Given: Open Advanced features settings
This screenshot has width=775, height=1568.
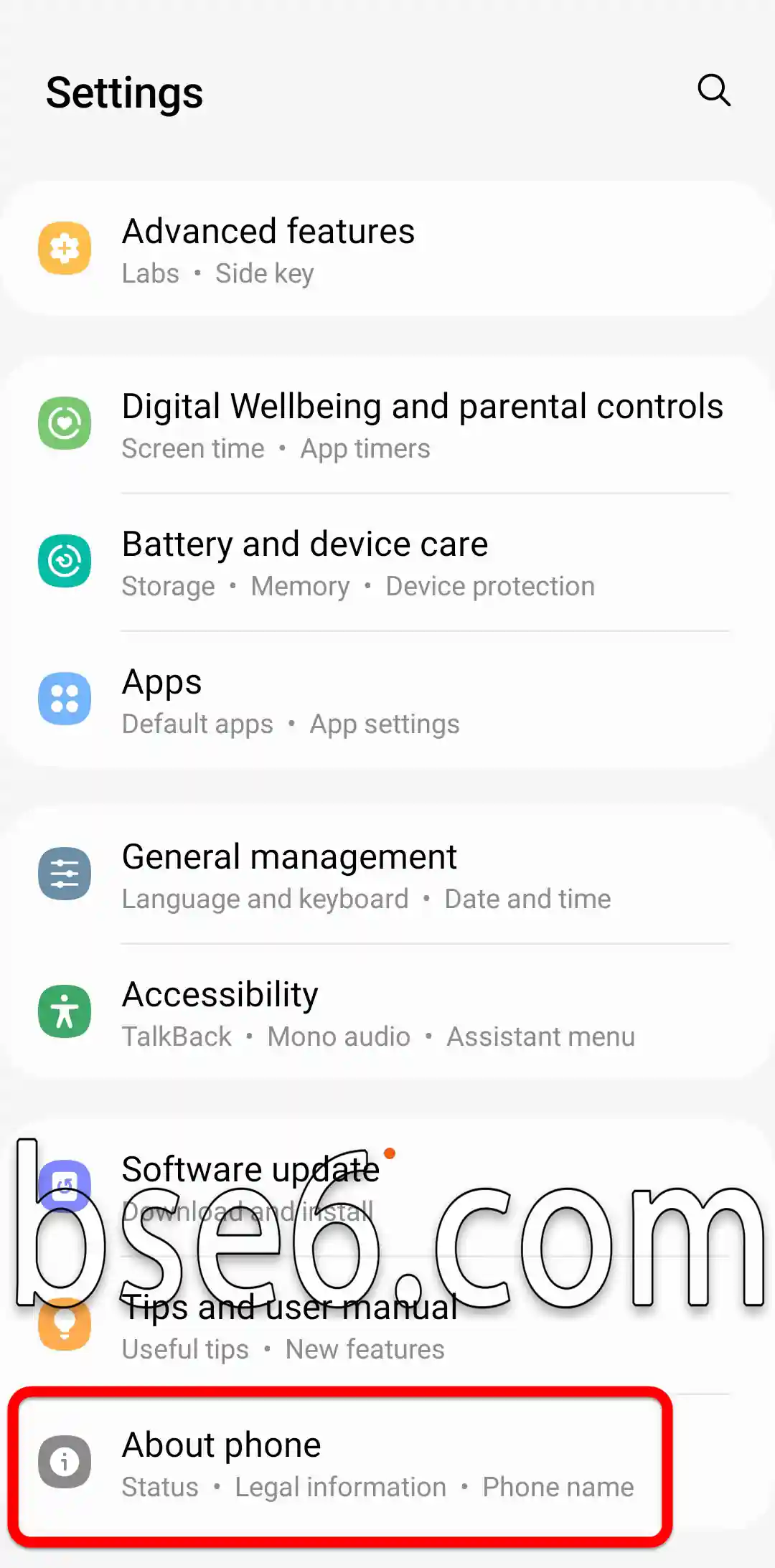Looking at the screenshot, I should tap(387, 248).
